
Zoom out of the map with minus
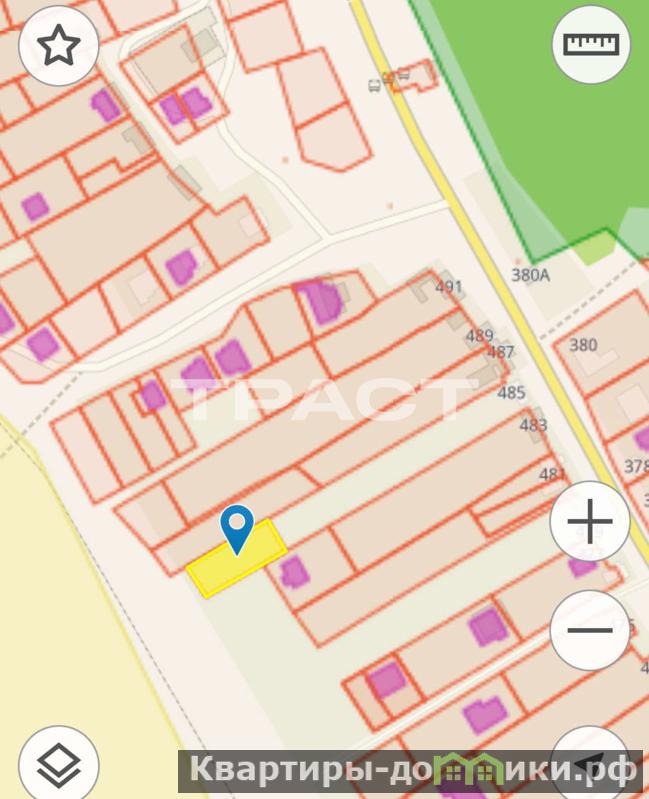590,630
